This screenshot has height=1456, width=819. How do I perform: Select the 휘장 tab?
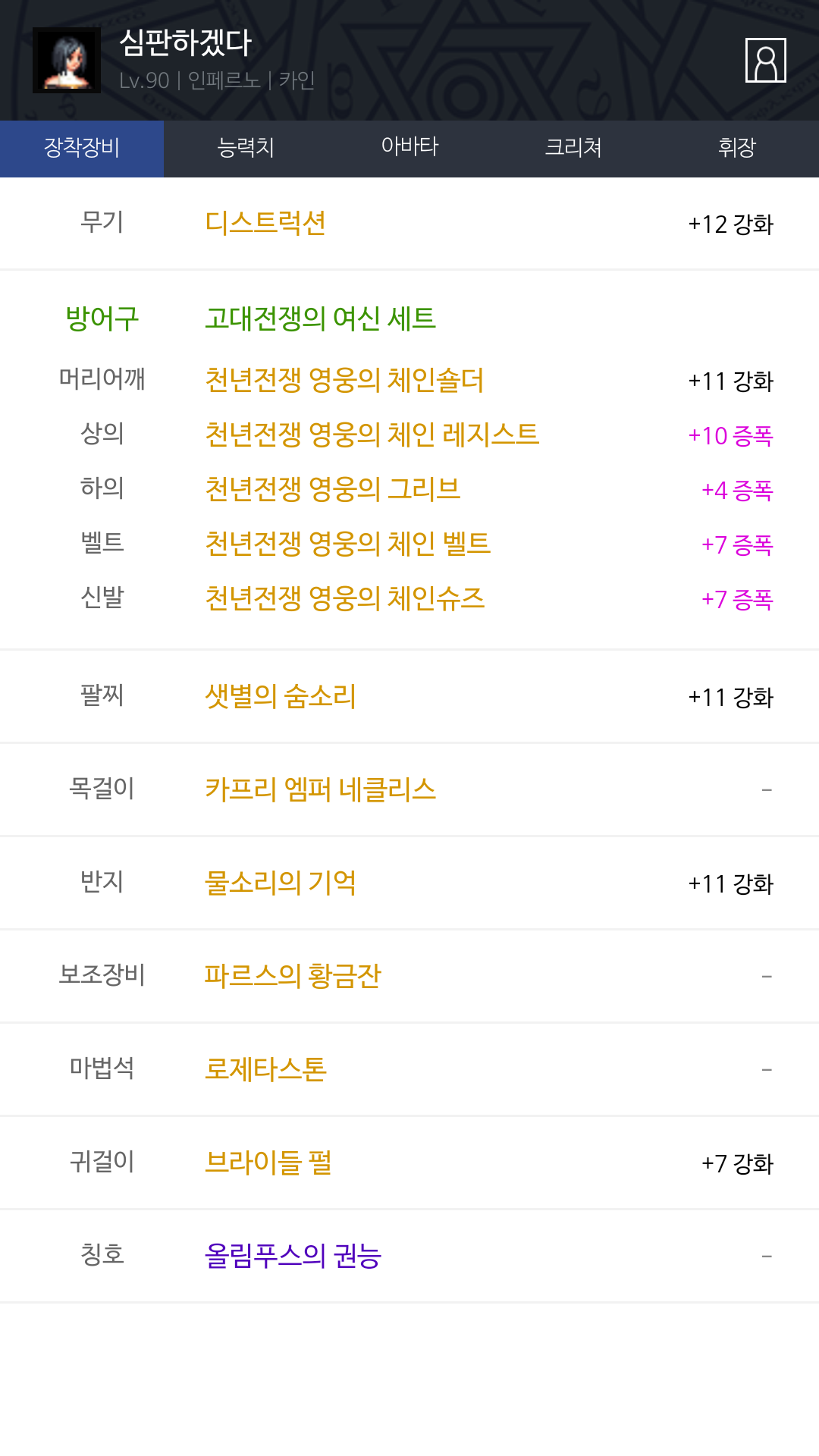[737, 149]
